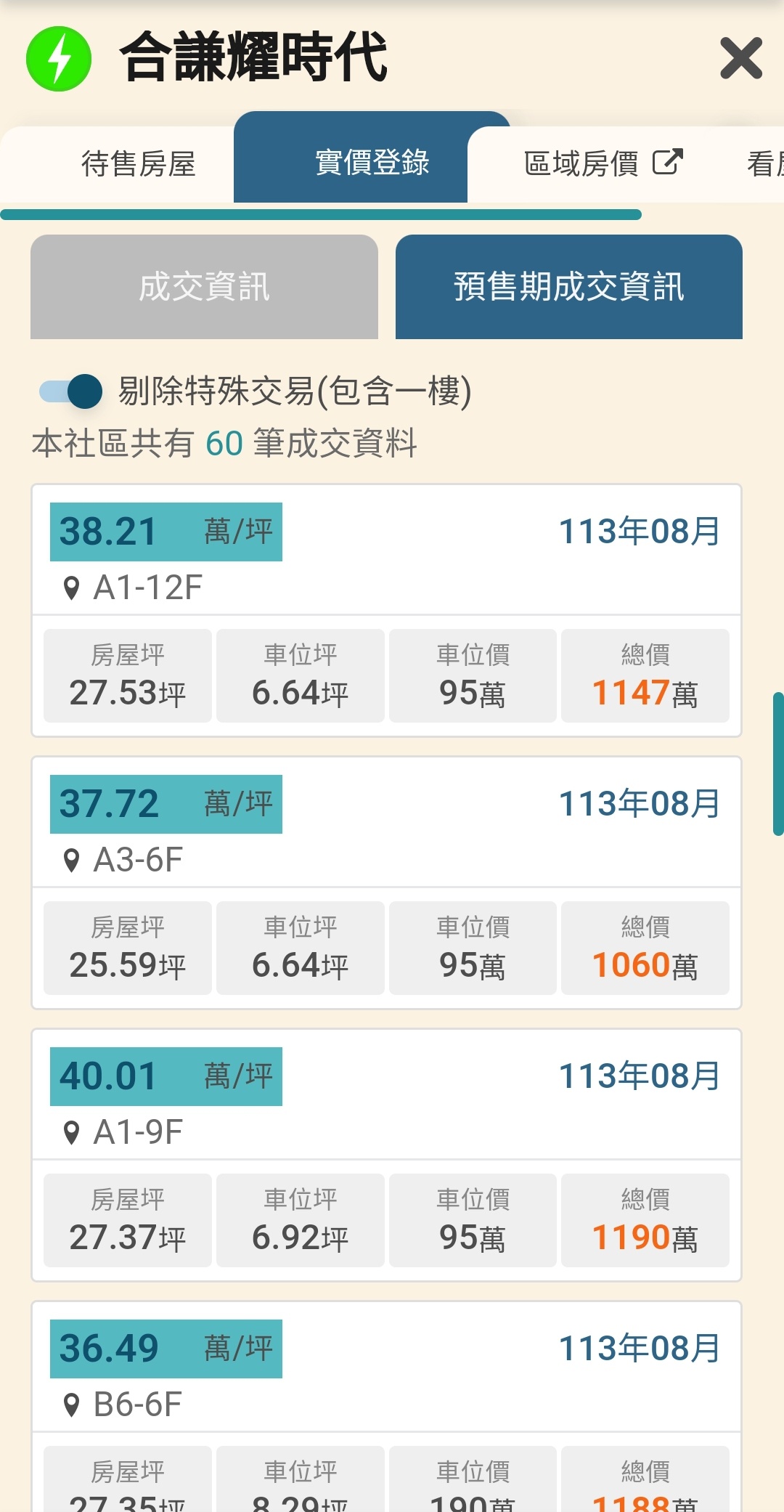Switch to the 待售房屋 tab
This screenshot has height=1512, width=784.
[139, 164]
